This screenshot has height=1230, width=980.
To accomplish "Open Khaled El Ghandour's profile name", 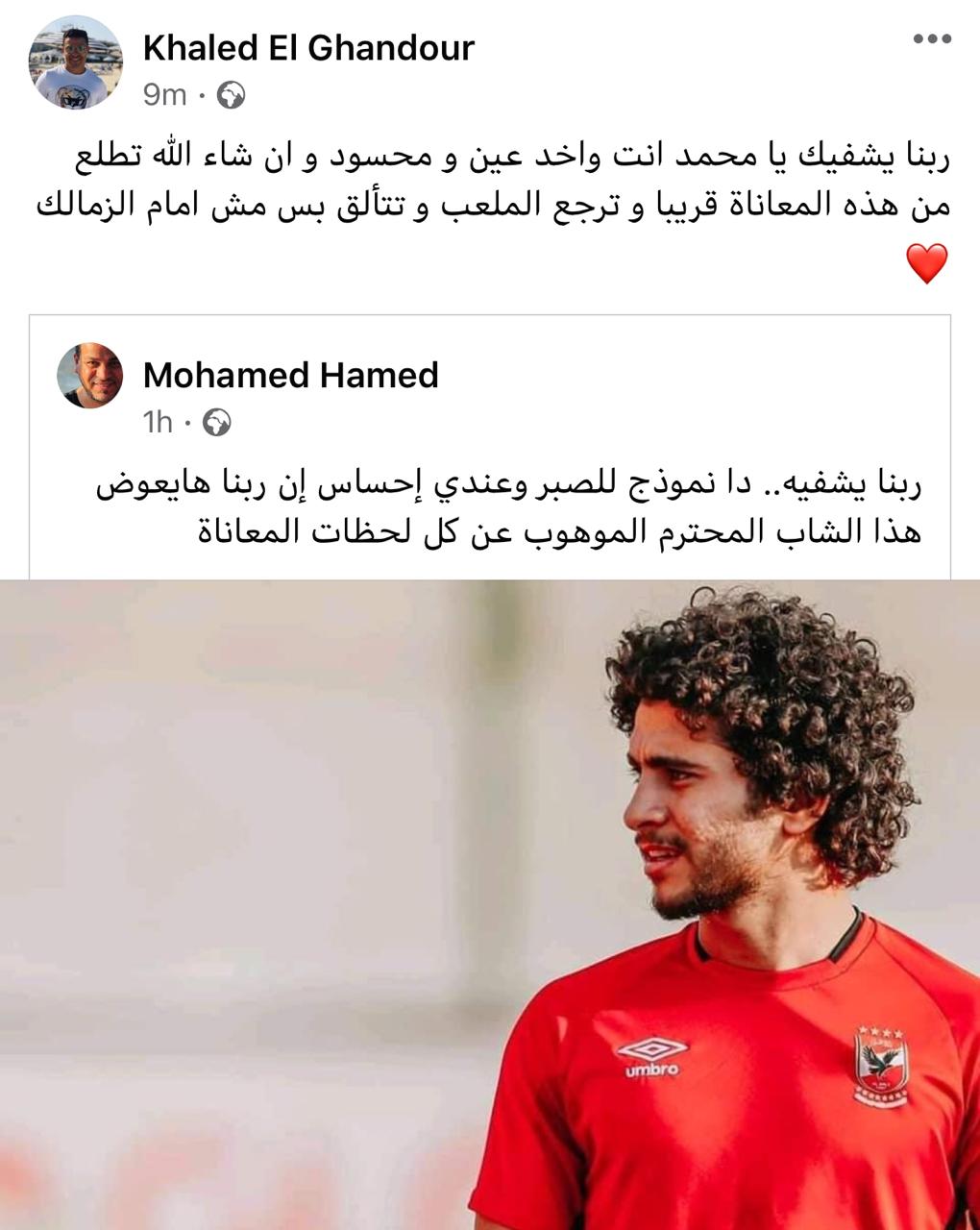I will click(308, 47).
